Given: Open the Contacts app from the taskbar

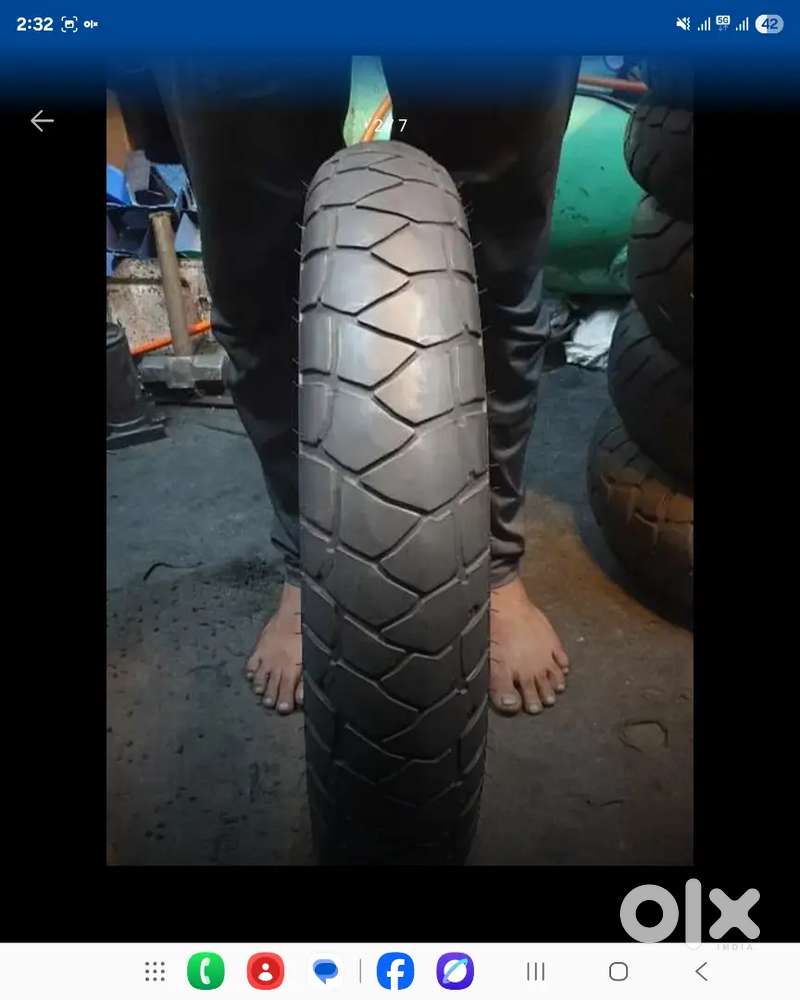Looking at the screenshot, I should (x=265, y=971).
